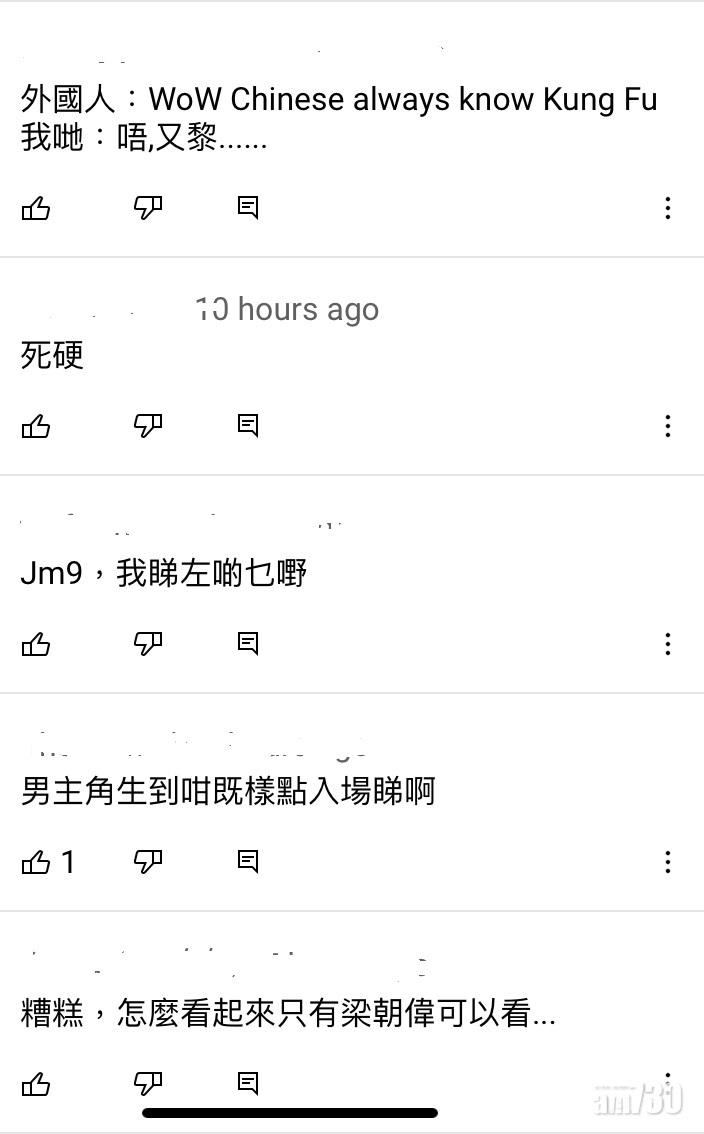Dislike the comment mentioning '梁朝偉'

tap(148, 1083)
